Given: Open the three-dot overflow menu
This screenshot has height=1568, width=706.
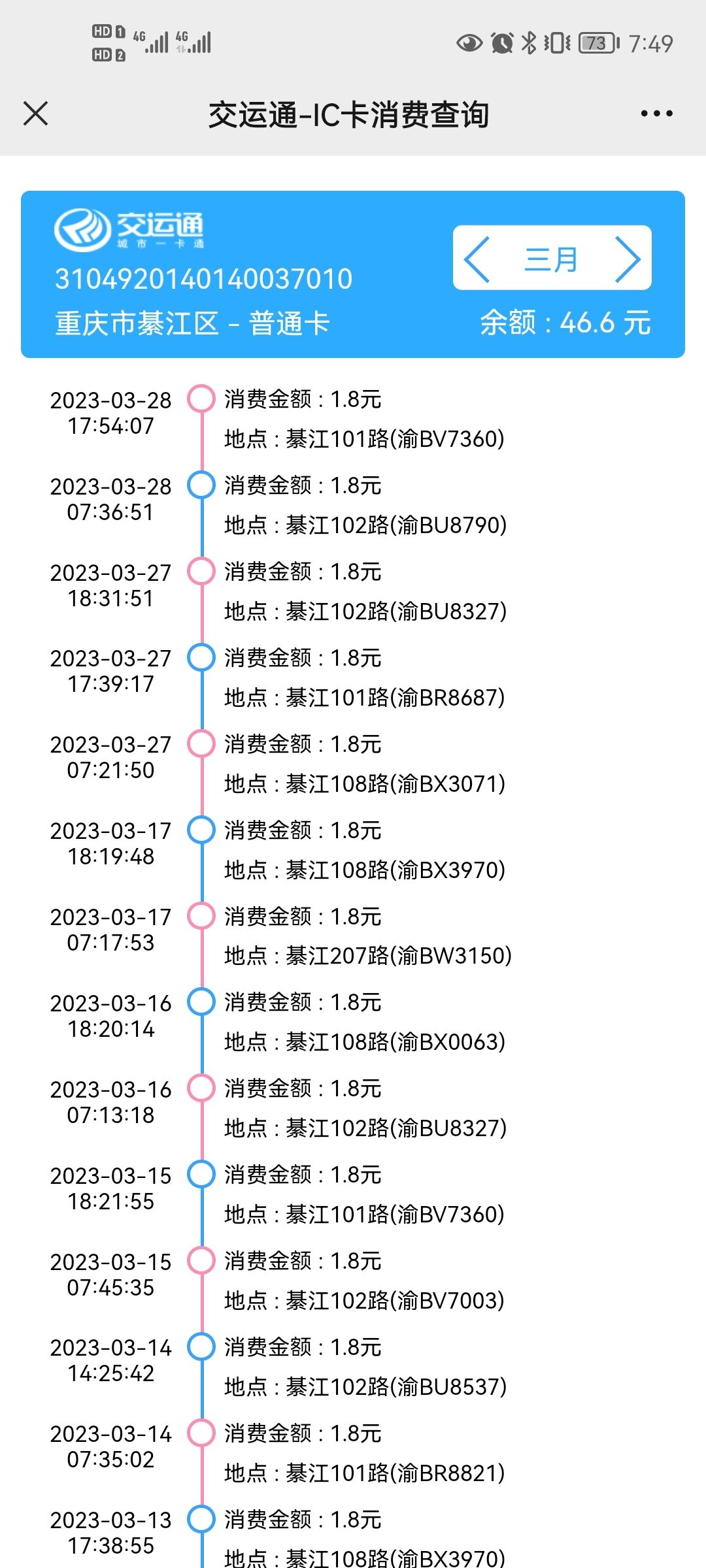Looking at the screenshot, I should [656, 114].
